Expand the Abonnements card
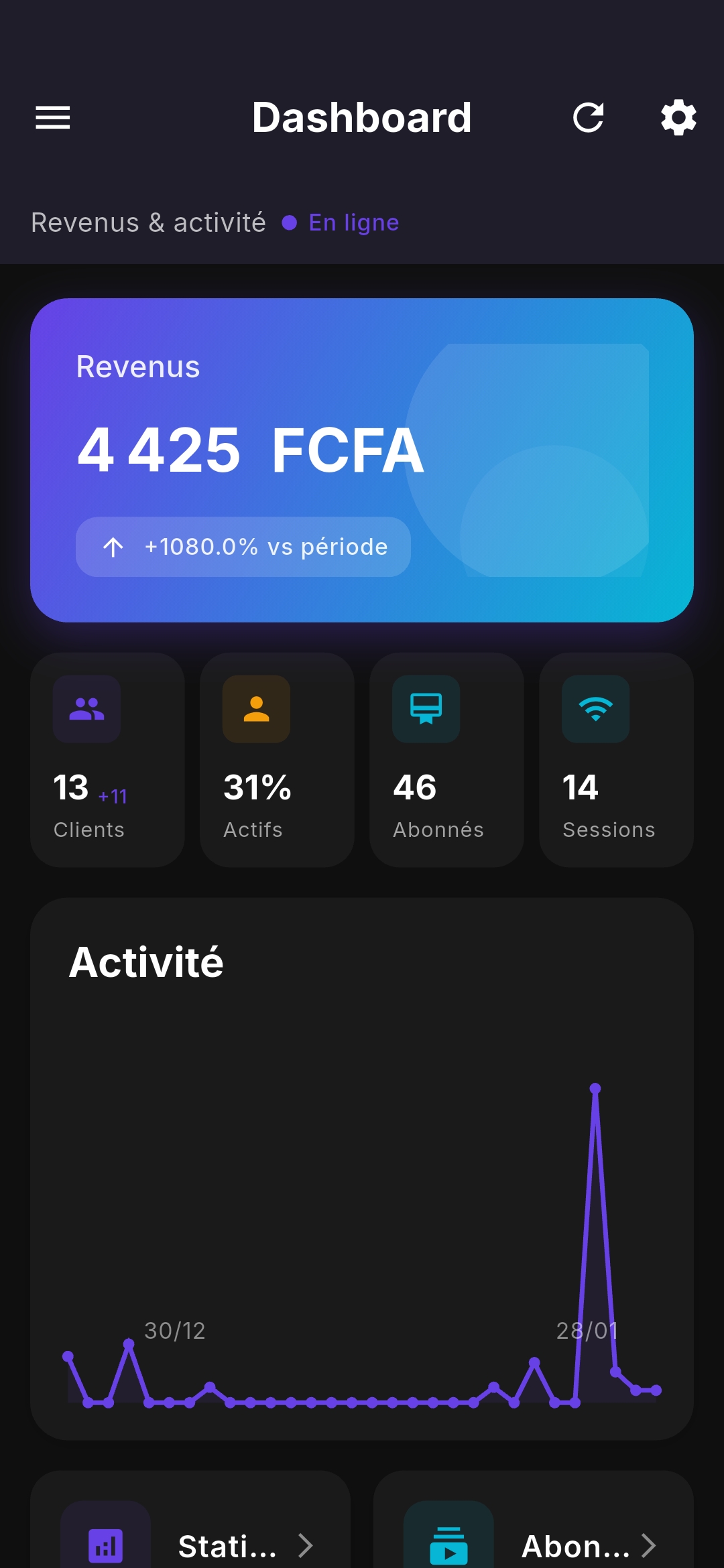The height and width of the screenshot is (1568, 724). 533,1541
